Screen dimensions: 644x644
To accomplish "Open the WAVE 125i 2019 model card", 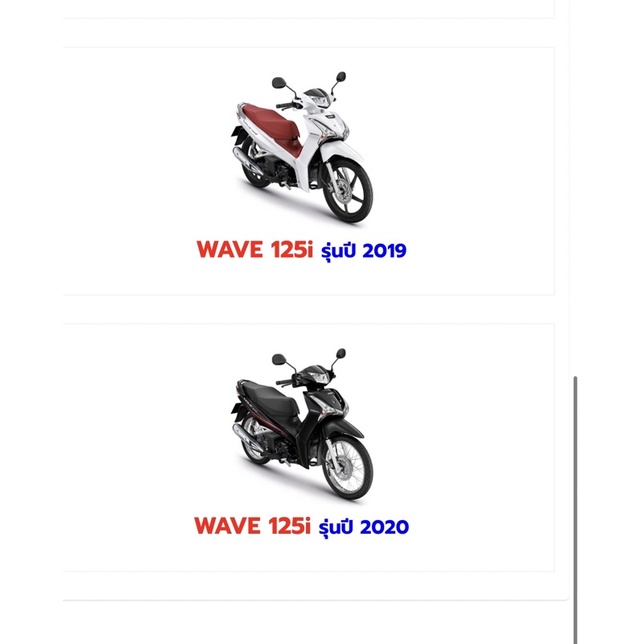I will click(308, 171).
